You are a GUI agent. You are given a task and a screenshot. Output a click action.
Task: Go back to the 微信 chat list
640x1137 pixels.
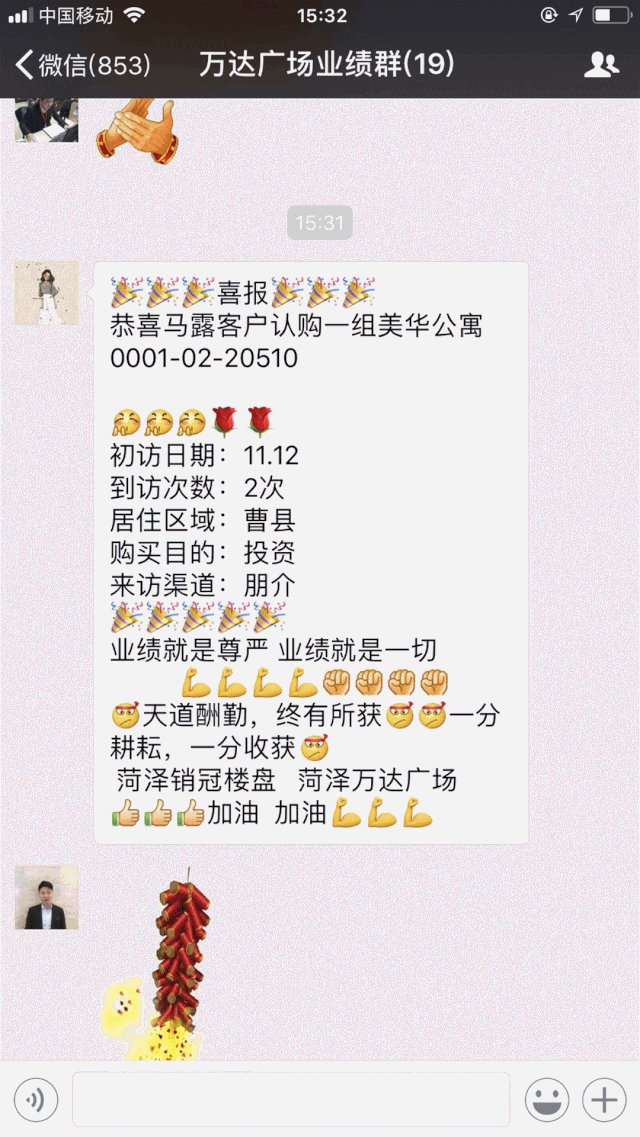click(82, 66)
